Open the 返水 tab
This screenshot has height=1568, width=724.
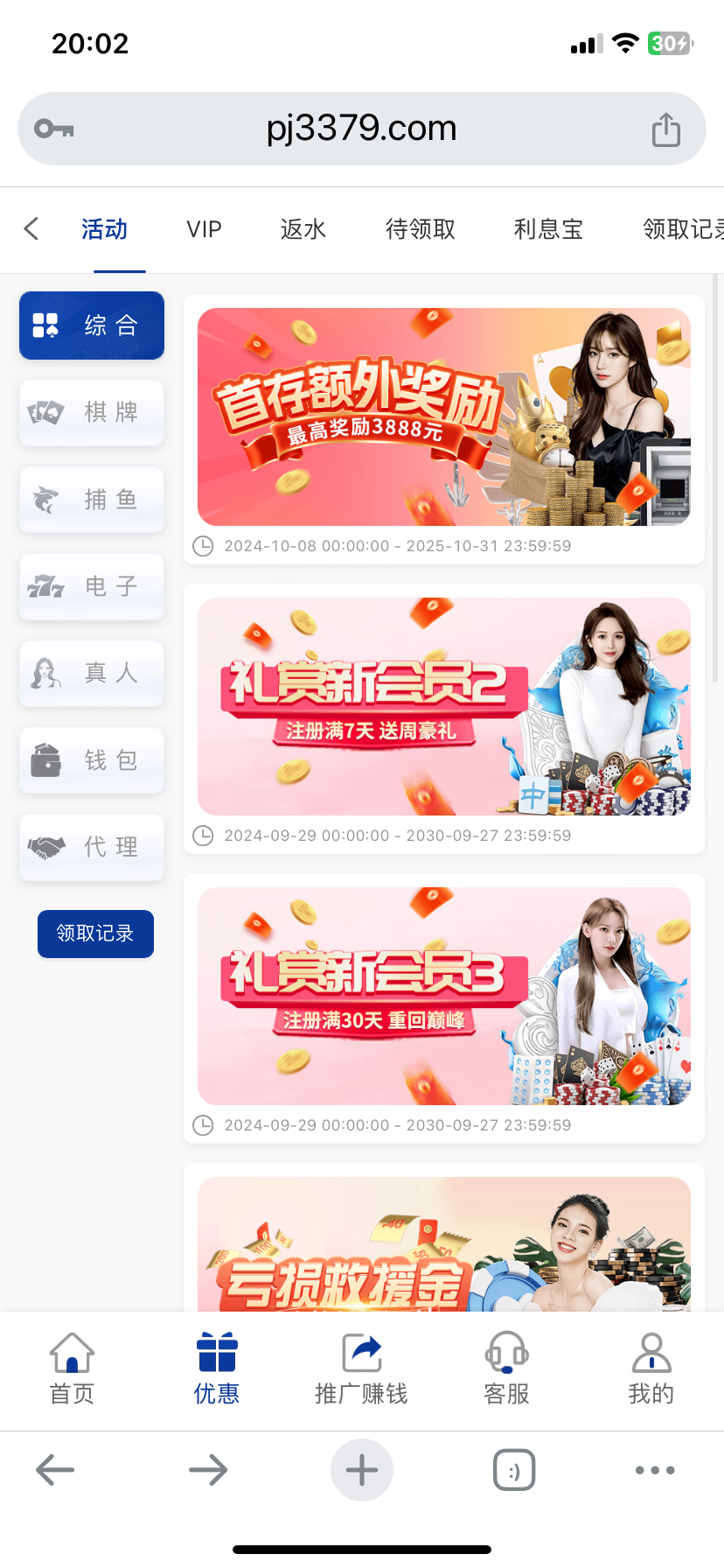303,229
